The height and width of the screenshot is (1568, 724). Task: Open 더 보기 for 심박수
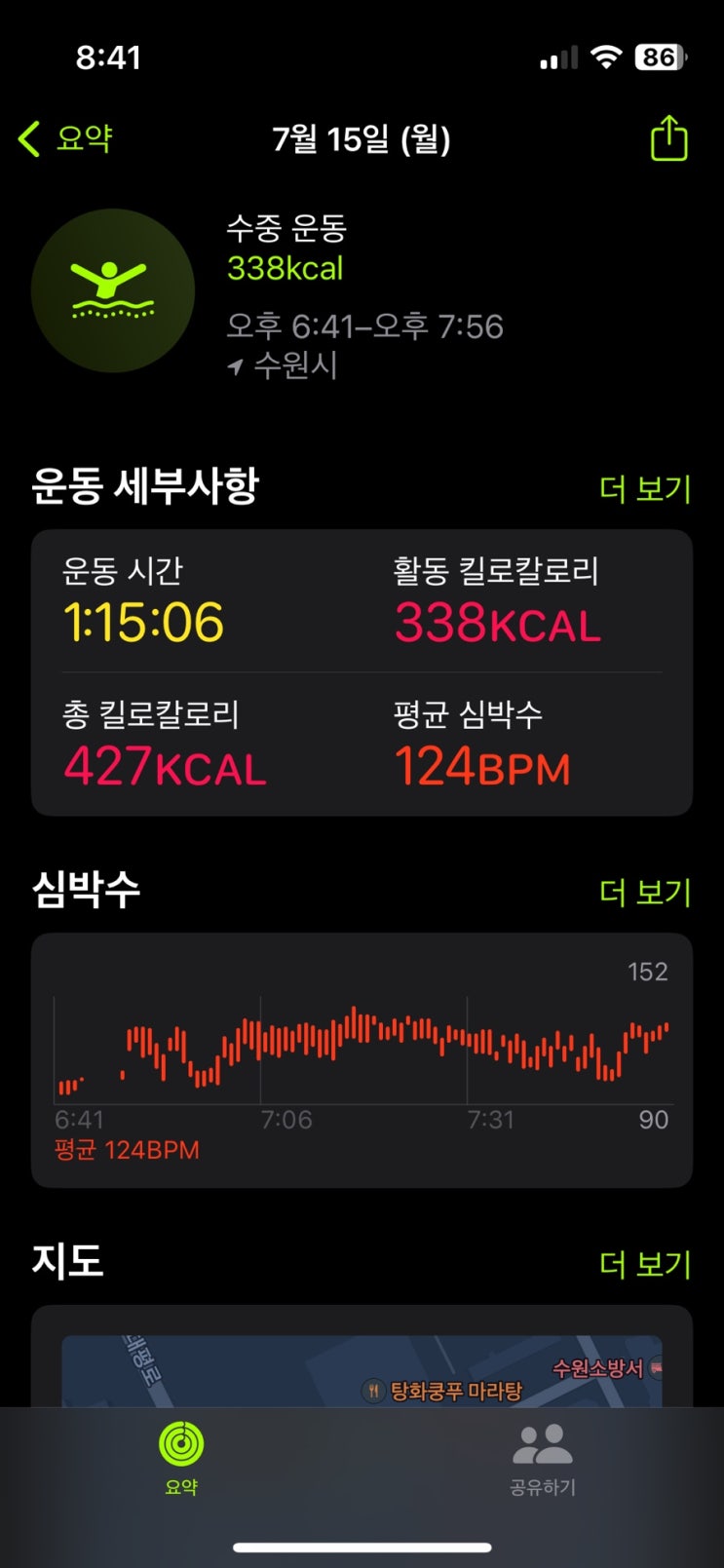(645, 892)
